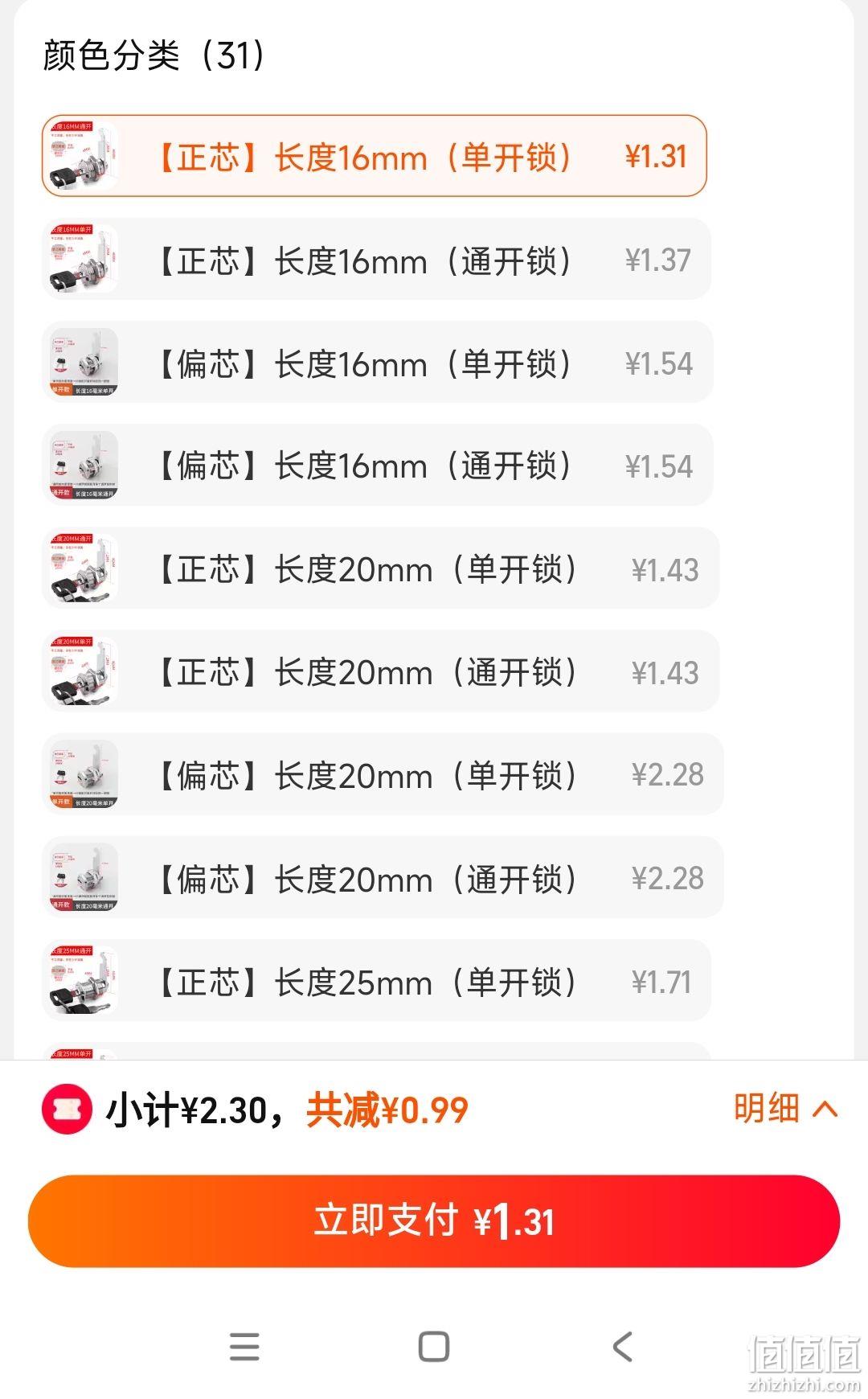Screen dimensions: 868x1399
Task: Select 【正芯】长度16mm（通开锁） option
Action: pyautogui.click(x=376, y=260)
